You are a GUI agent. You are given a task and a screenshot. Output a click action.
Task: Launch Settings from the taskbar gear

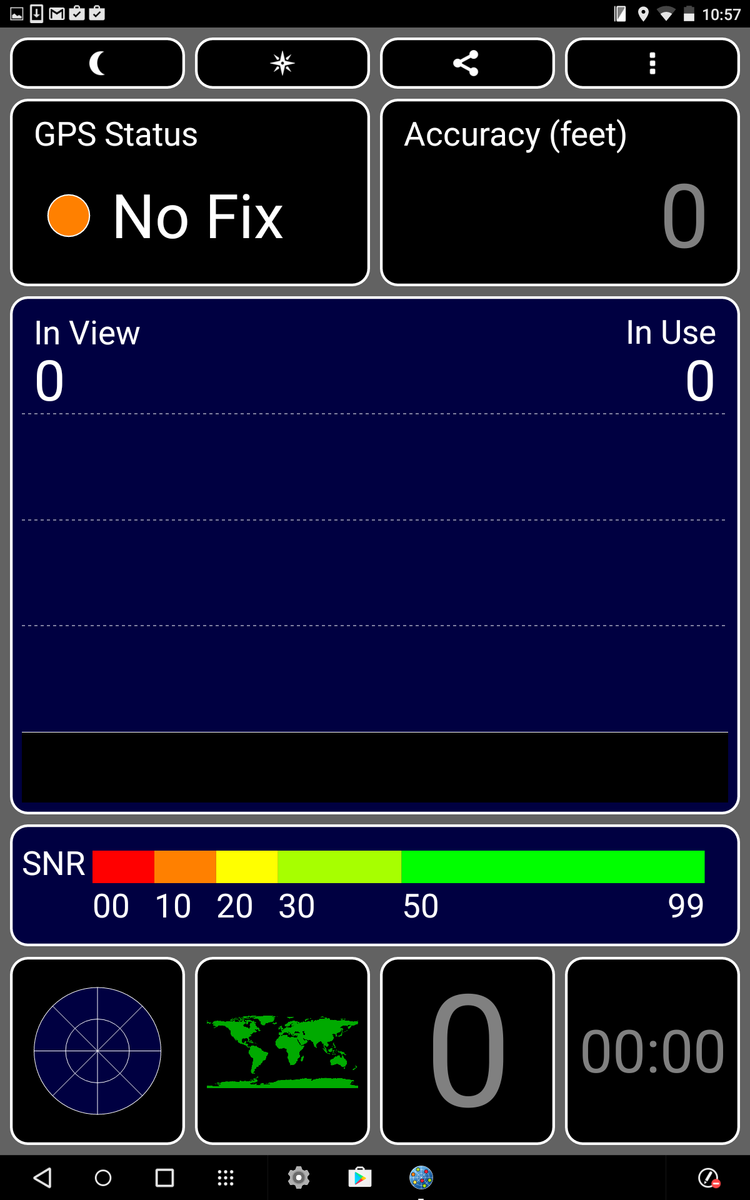(298, 1177)
